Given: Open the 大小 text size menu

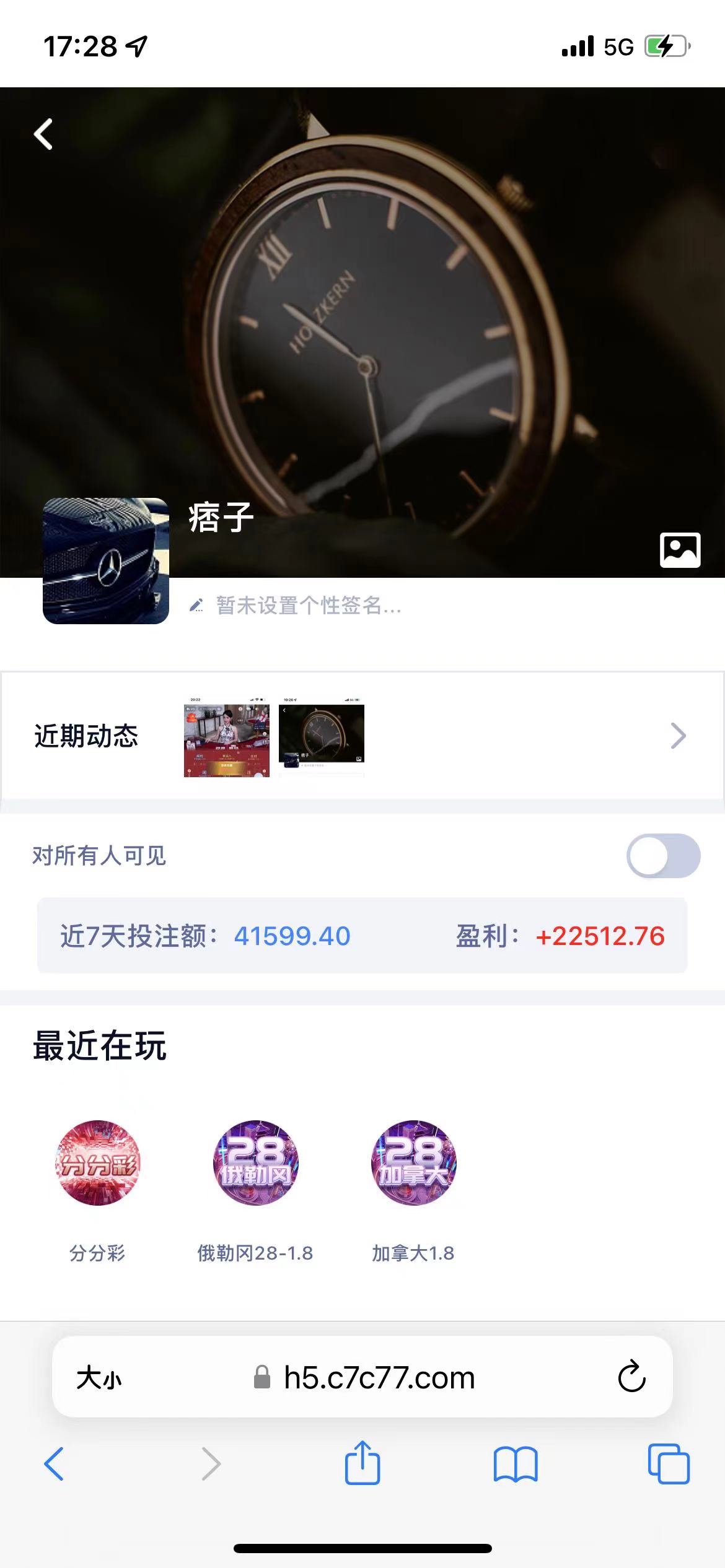Looking at the screenshot, I should coord(99,1378).
